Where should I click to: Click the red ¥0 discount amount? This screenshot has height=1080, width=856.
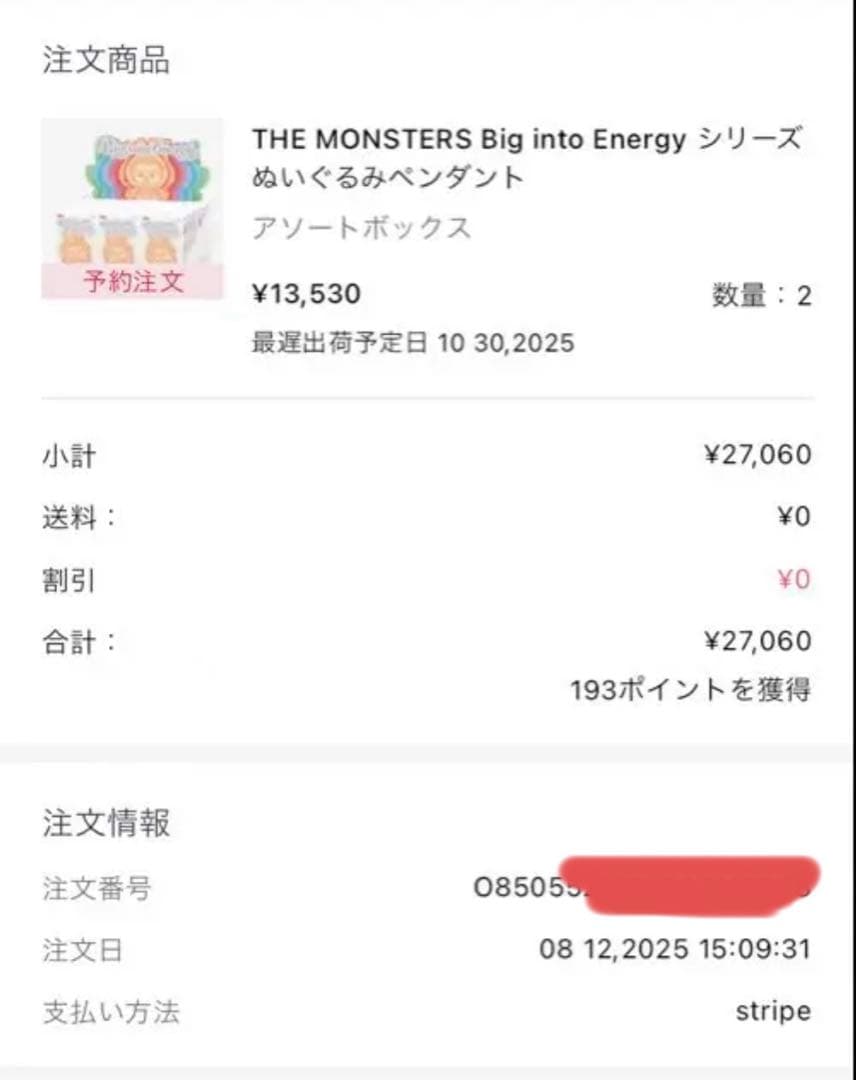point(795,579)
